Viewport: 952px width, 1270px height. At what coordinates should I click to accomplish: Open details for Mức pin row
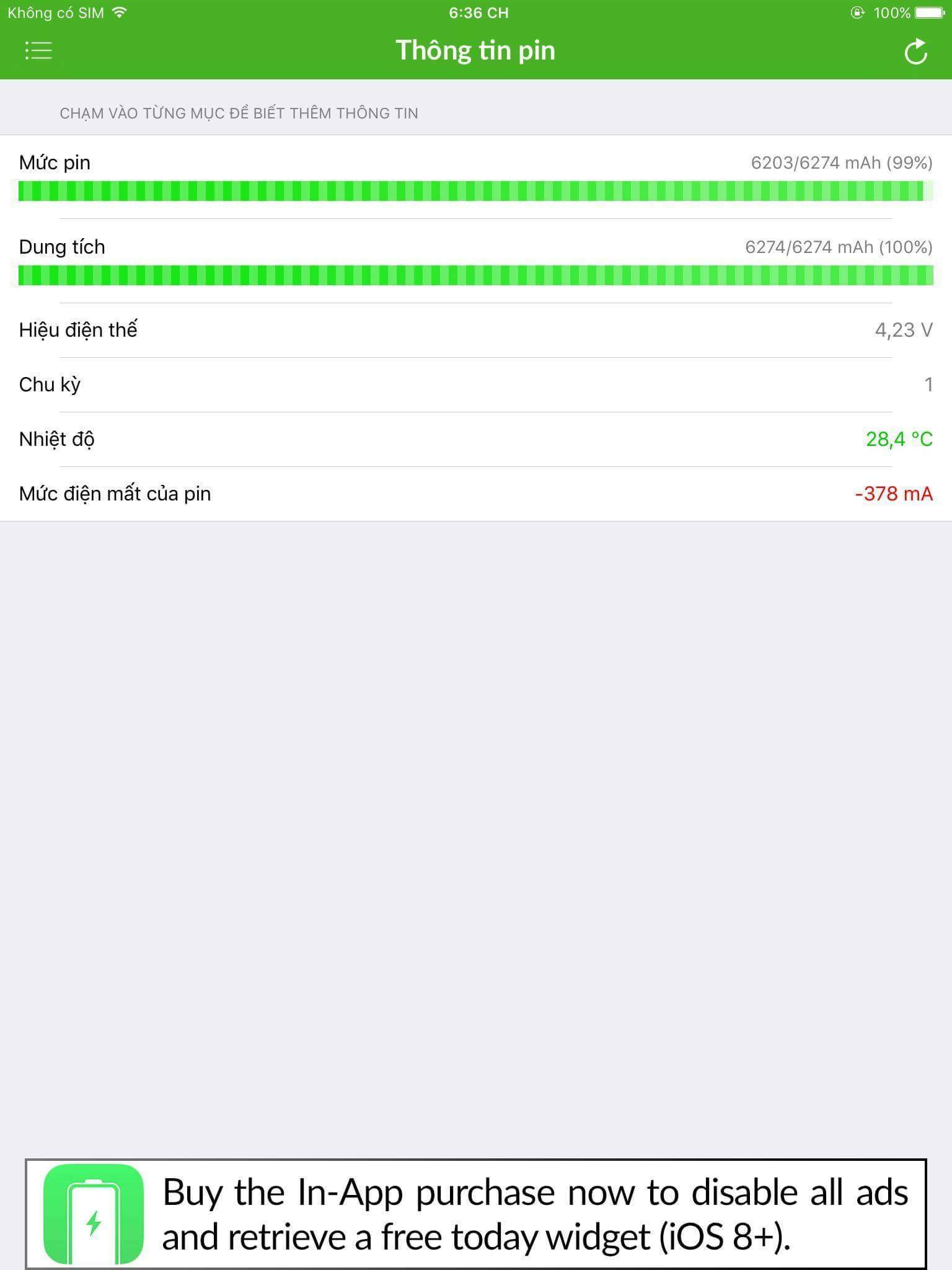tap(475, 177)
